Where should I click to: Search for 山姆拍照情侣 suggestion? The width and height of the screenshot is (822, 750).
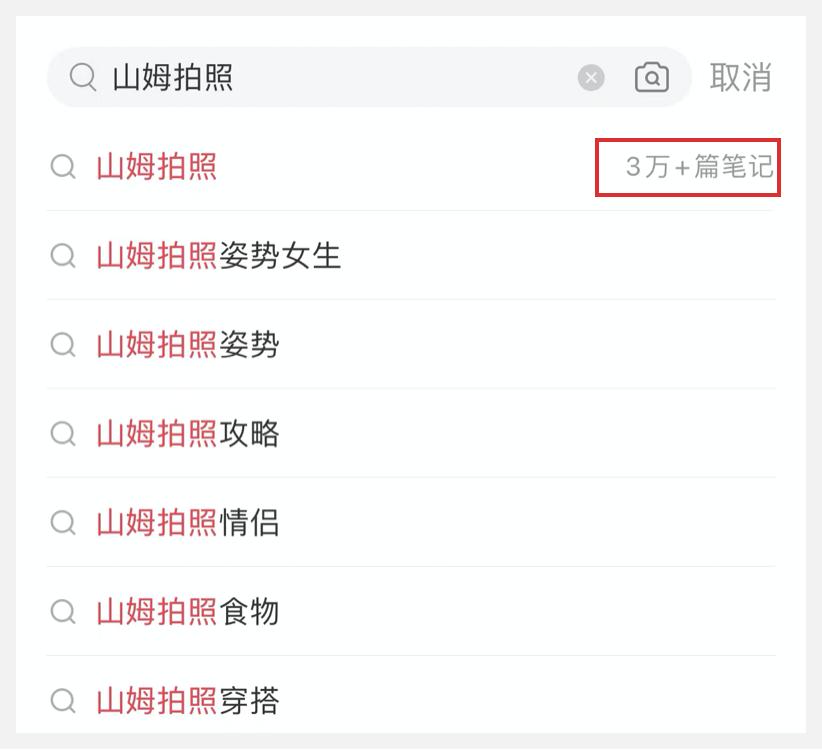pos(411,523)
